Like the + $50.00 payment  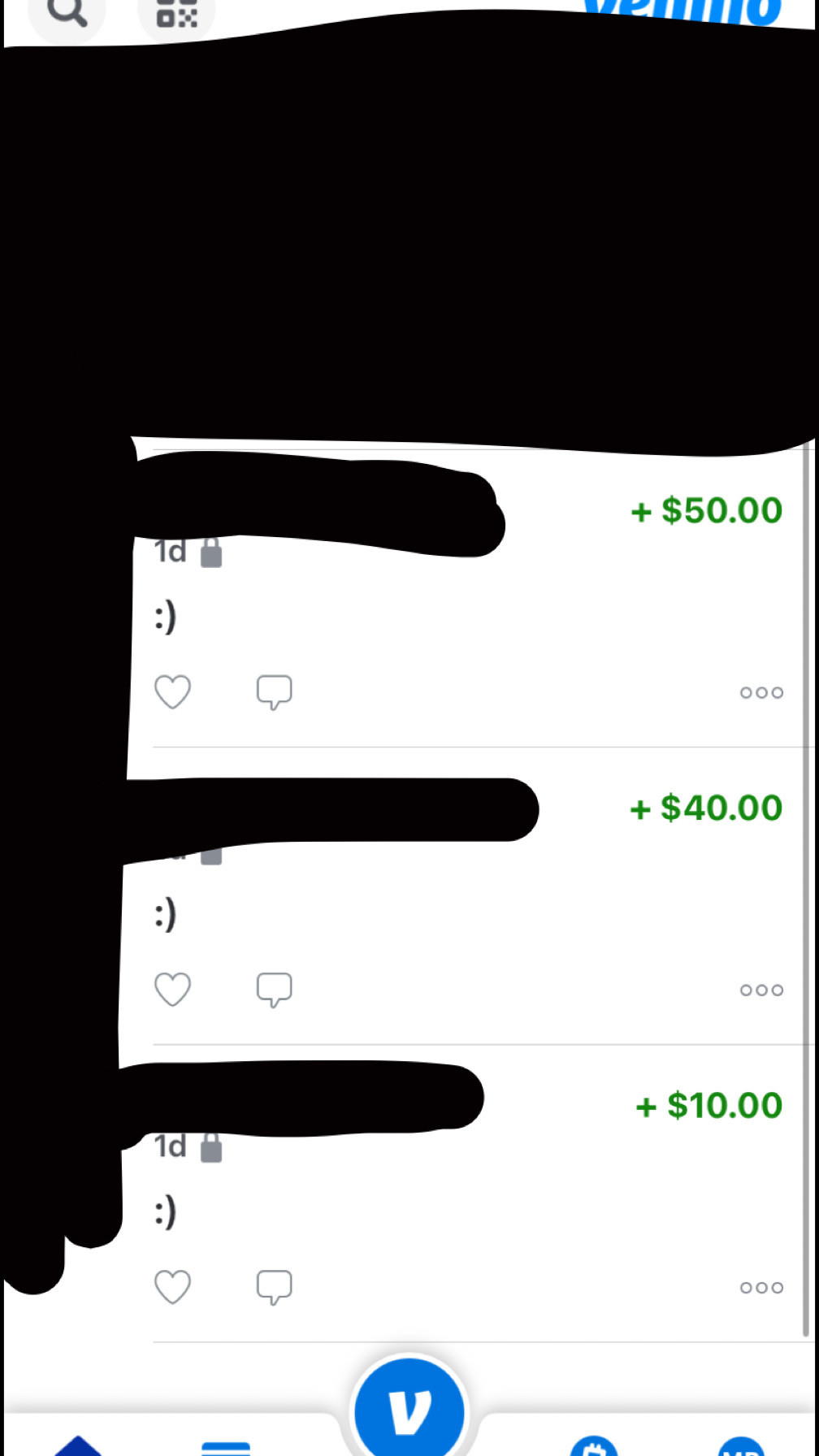click(172, 692)
